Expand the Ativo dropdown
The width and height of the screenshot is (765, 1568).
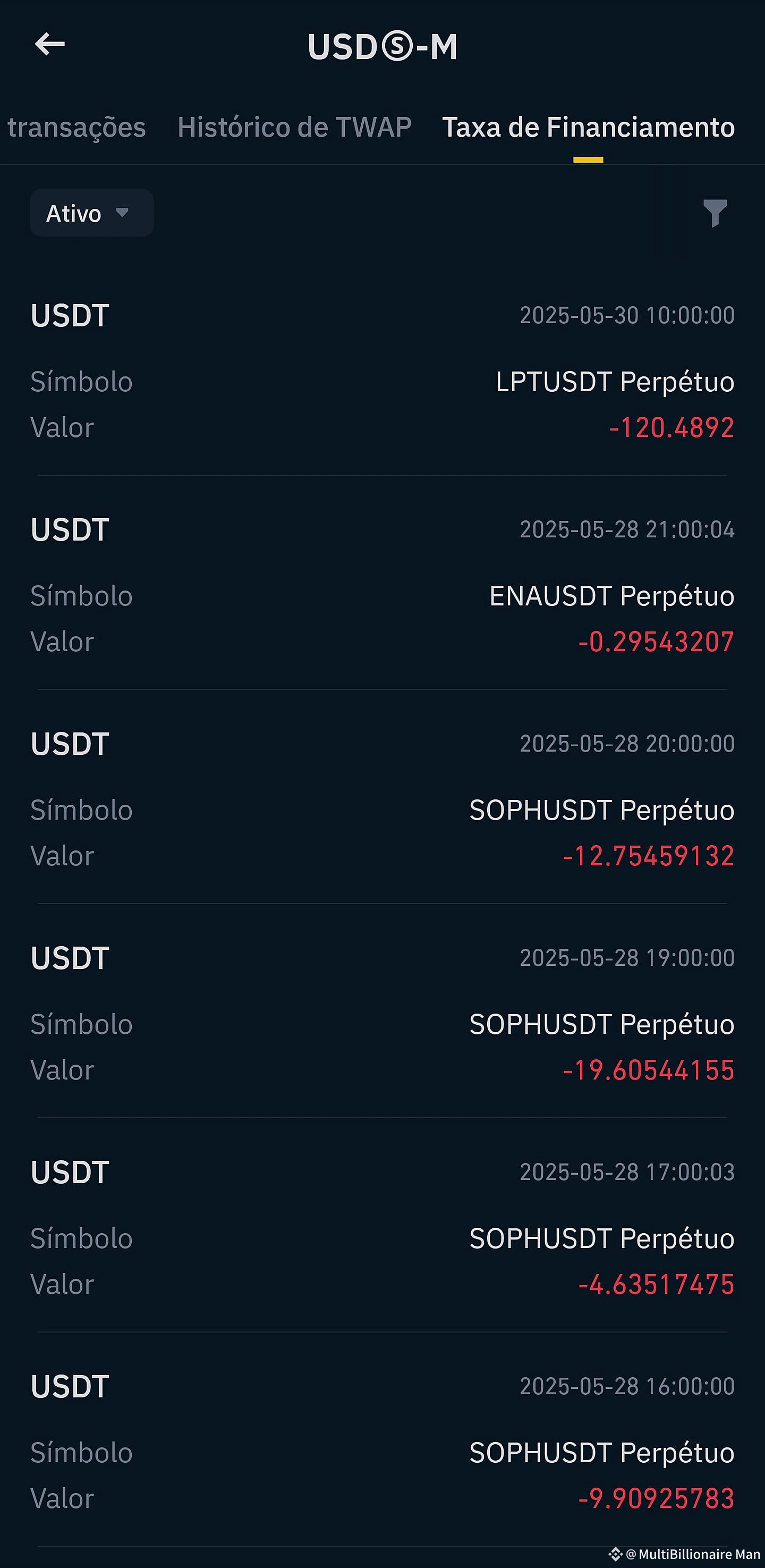[x=92, y=213]
